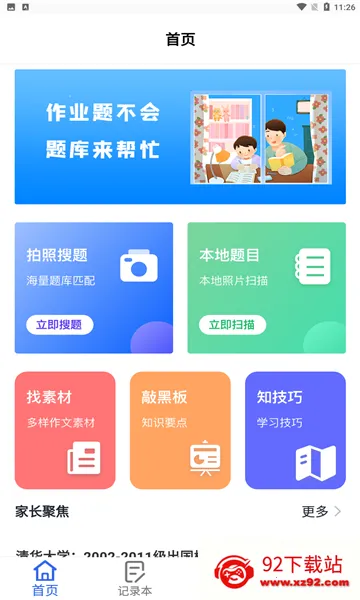Open the 找素材 card
This screenshot has width=360, height=600.
[65, 430]
